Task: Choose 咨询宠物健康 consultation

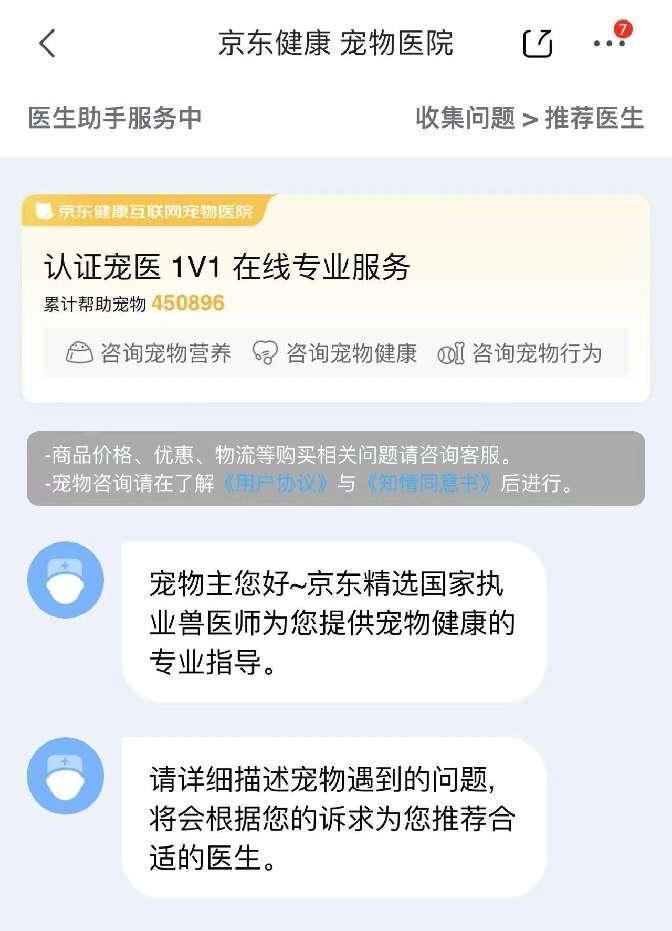Action: coord(335,353)
